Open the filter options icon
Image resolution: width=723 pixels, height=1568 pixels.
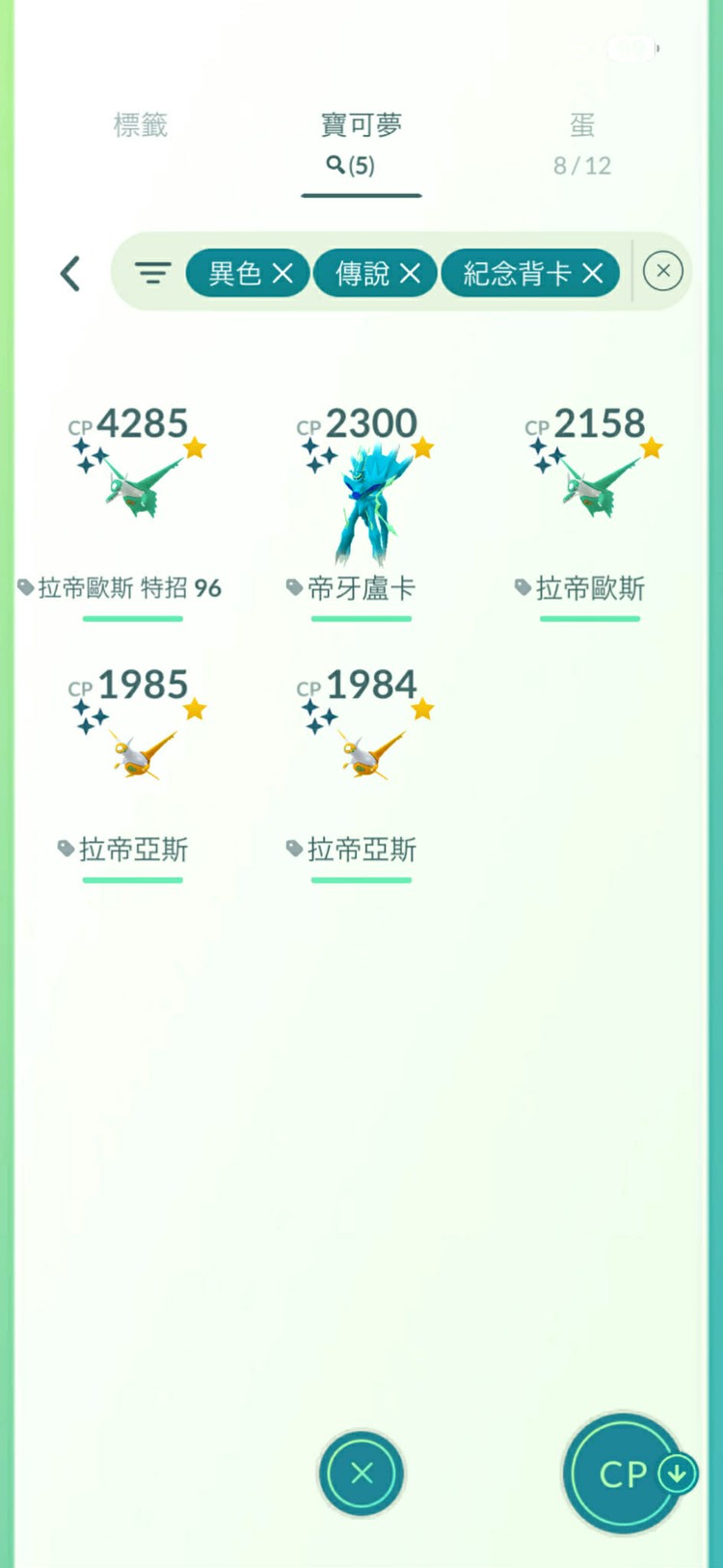(x=153, y=273)
